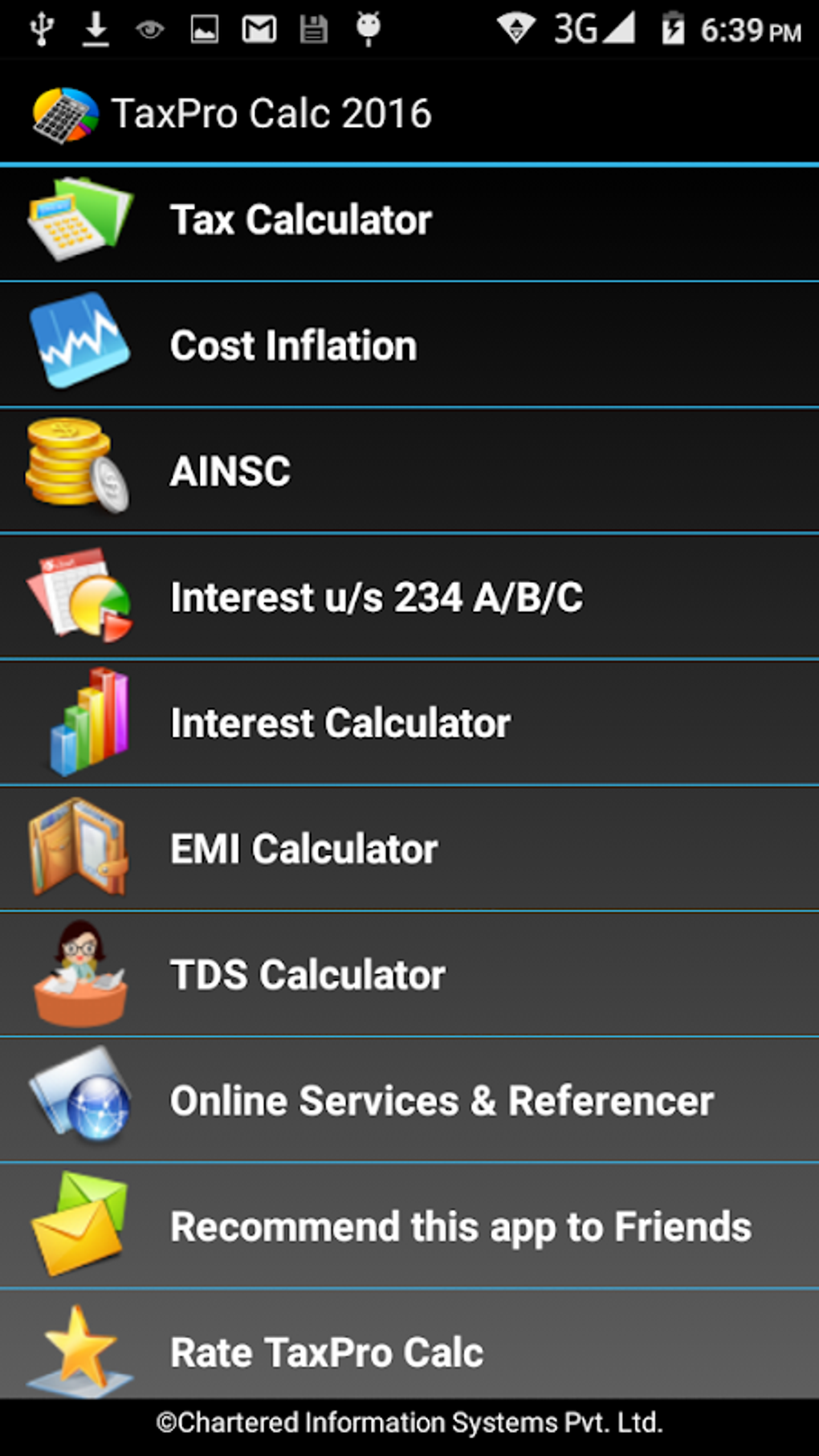Select Interest u/s 234 A/B/C

(x=377, y=594)
